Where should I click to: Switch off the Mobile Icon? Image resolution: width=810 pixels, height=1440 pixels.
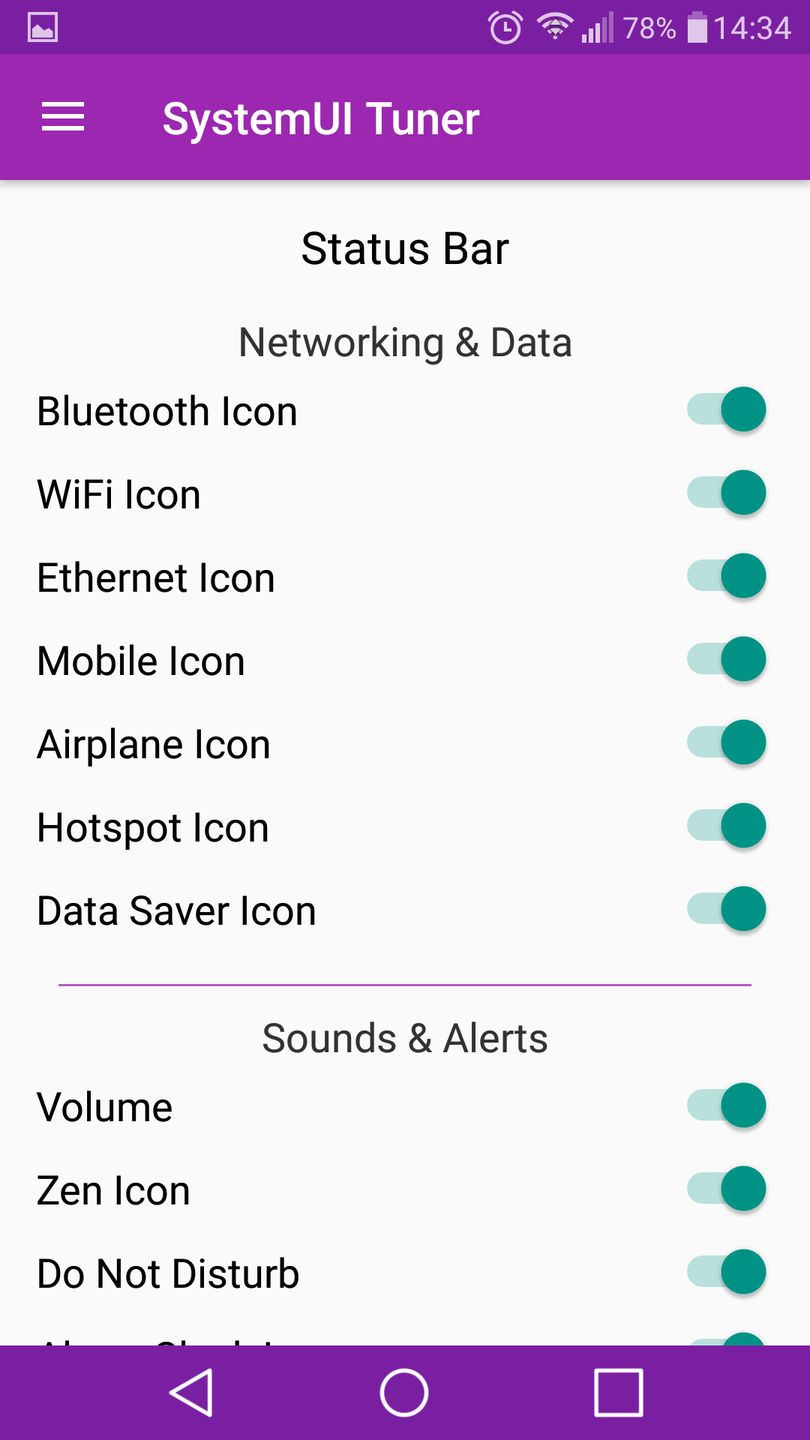click(x=727, y=659)
